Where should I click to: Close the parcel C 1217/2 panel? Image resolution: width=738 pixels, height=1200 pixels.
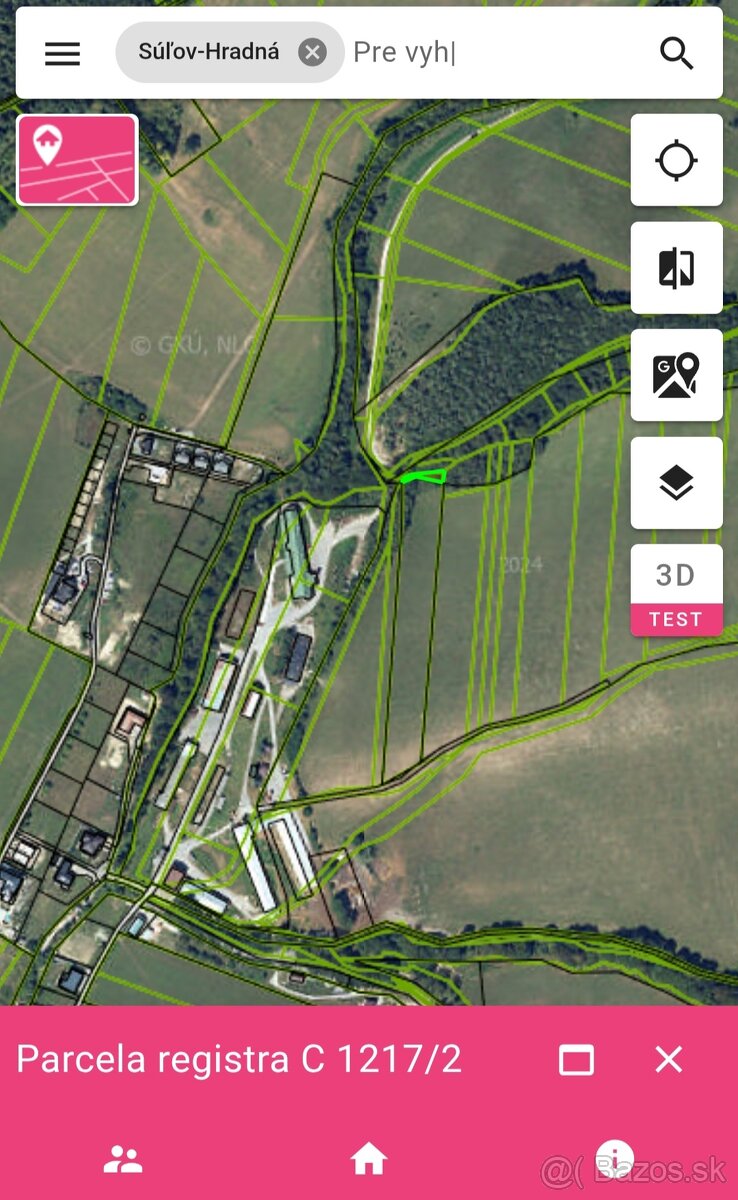668,1060
